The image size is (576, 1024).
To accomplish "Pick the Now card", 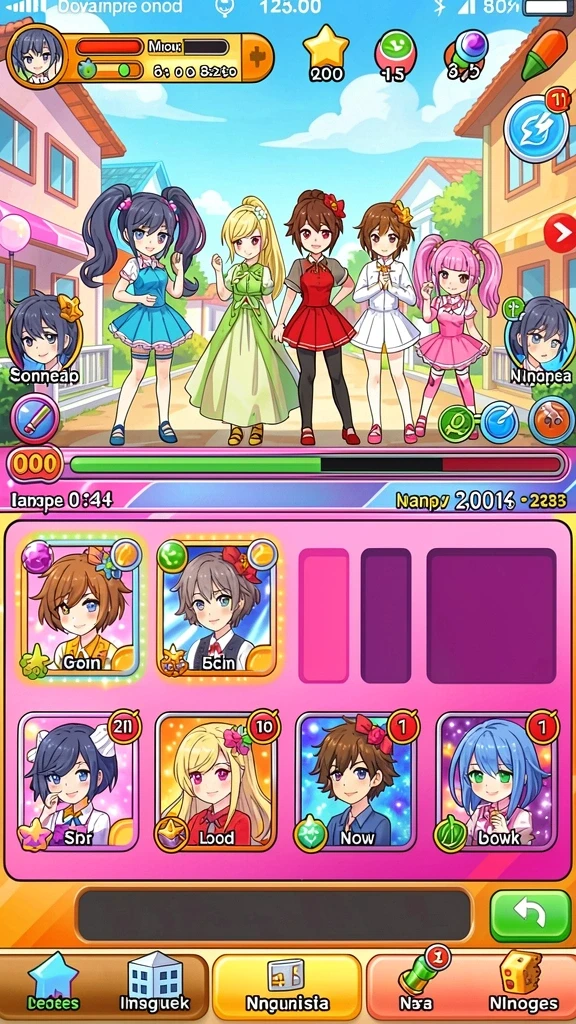I will pos(356,781).
